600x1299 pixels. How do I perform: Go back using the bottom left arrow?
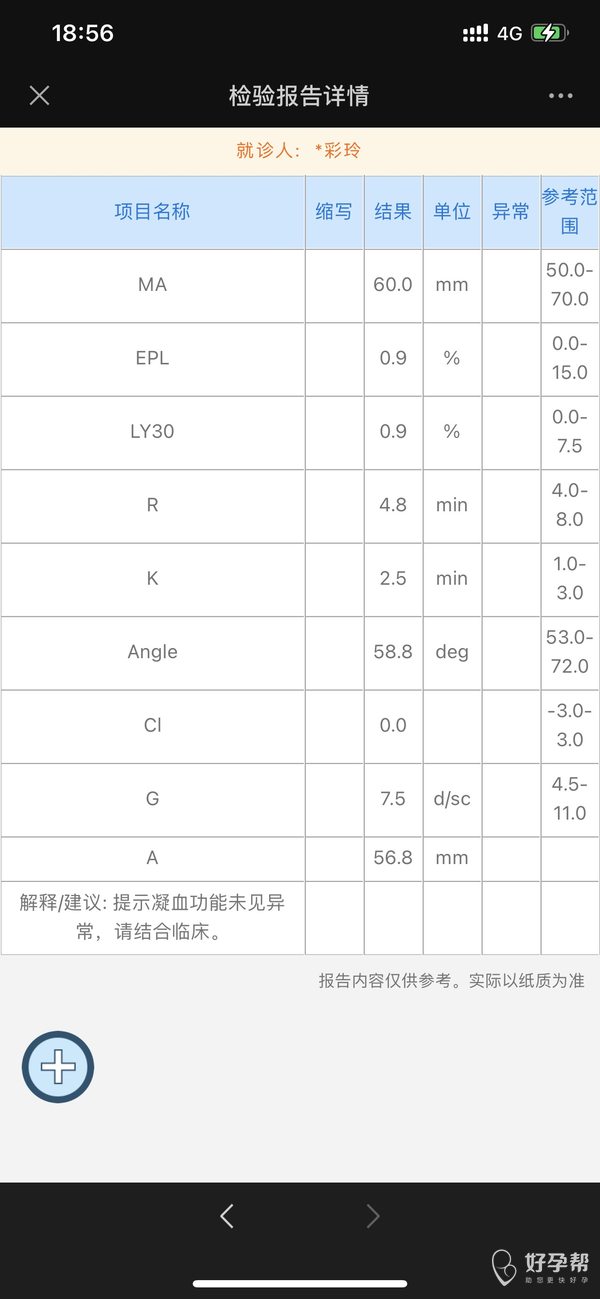227,1216
